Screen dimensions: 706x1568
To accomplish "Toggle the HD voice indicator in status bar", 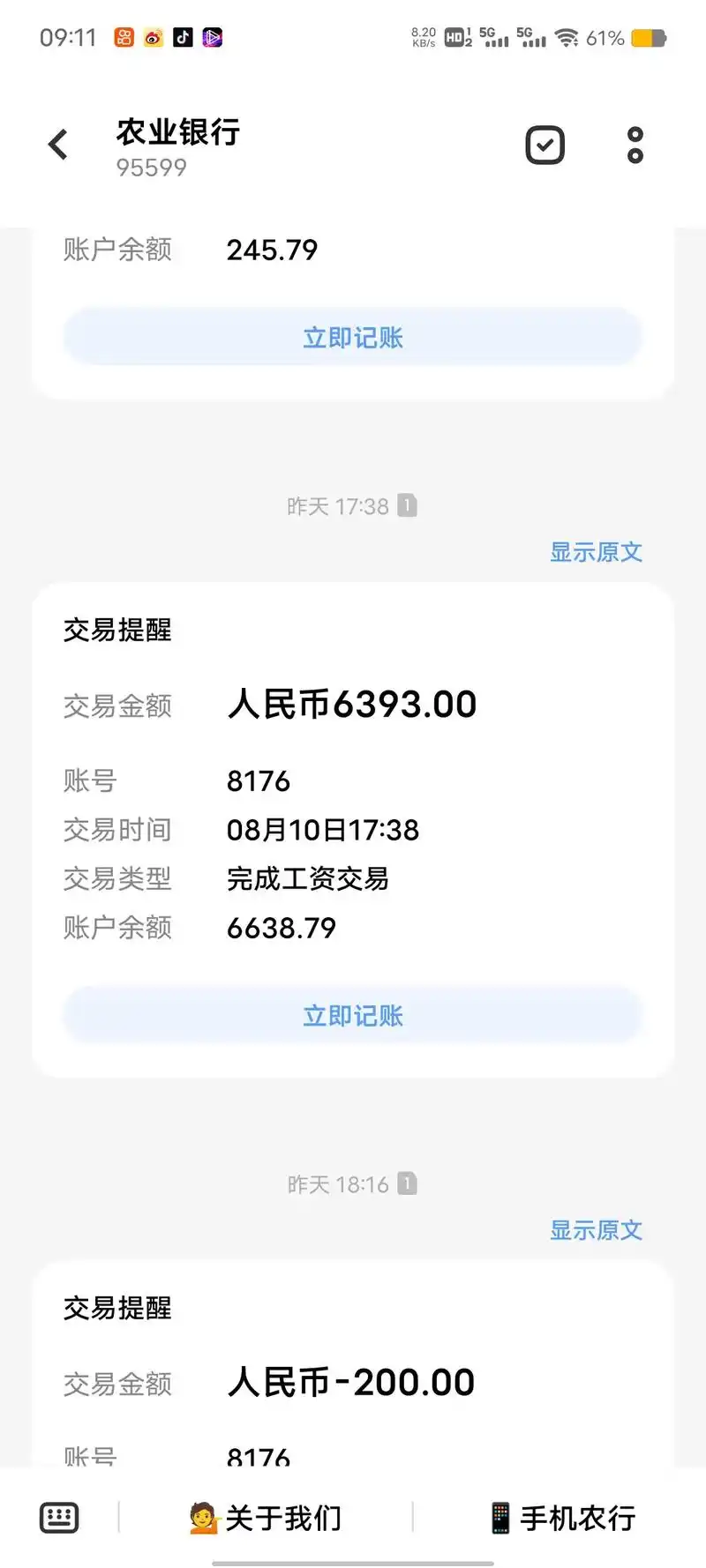I will point(454,37).
